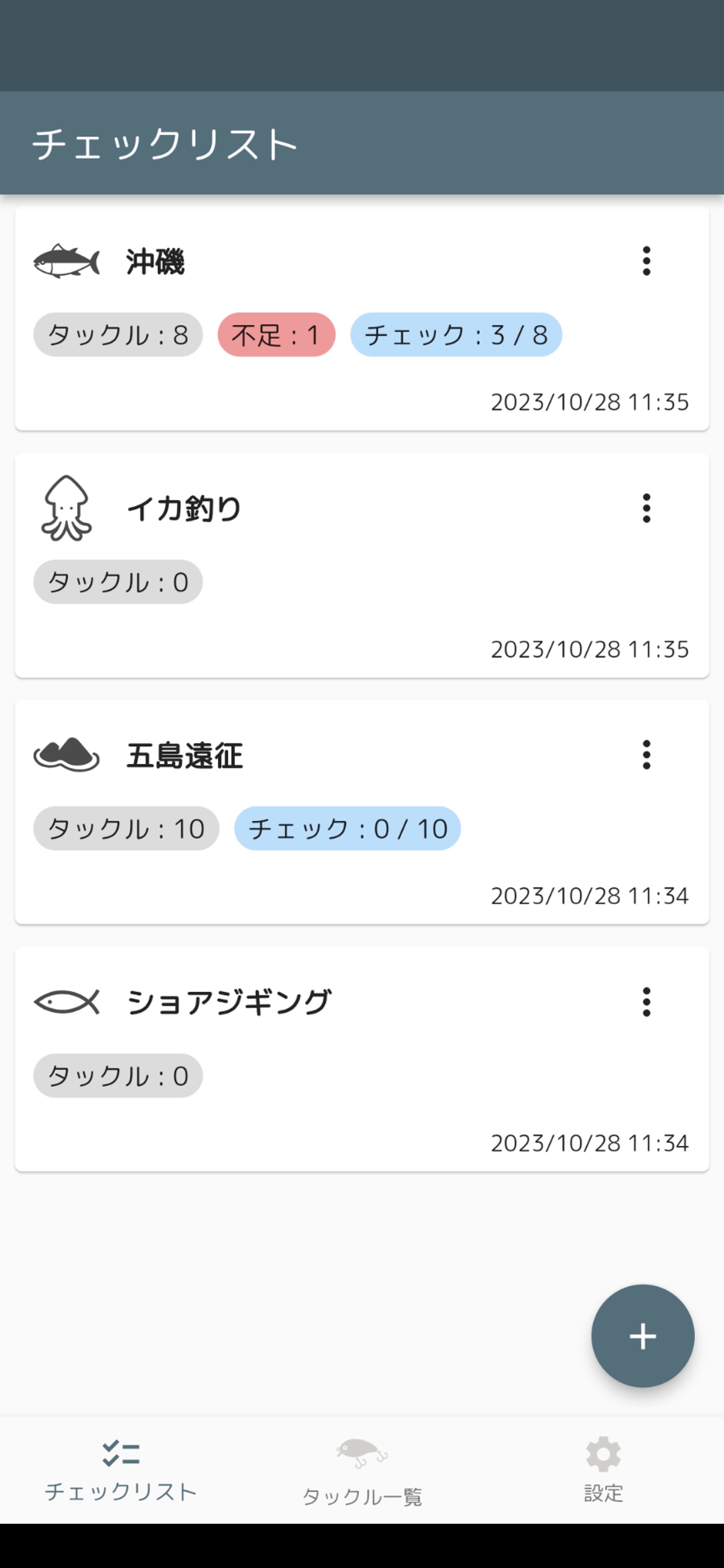Screen dimensions: 724x1568
Task: Switch to the チェックリスト tab
Action: click(121, 1469)
